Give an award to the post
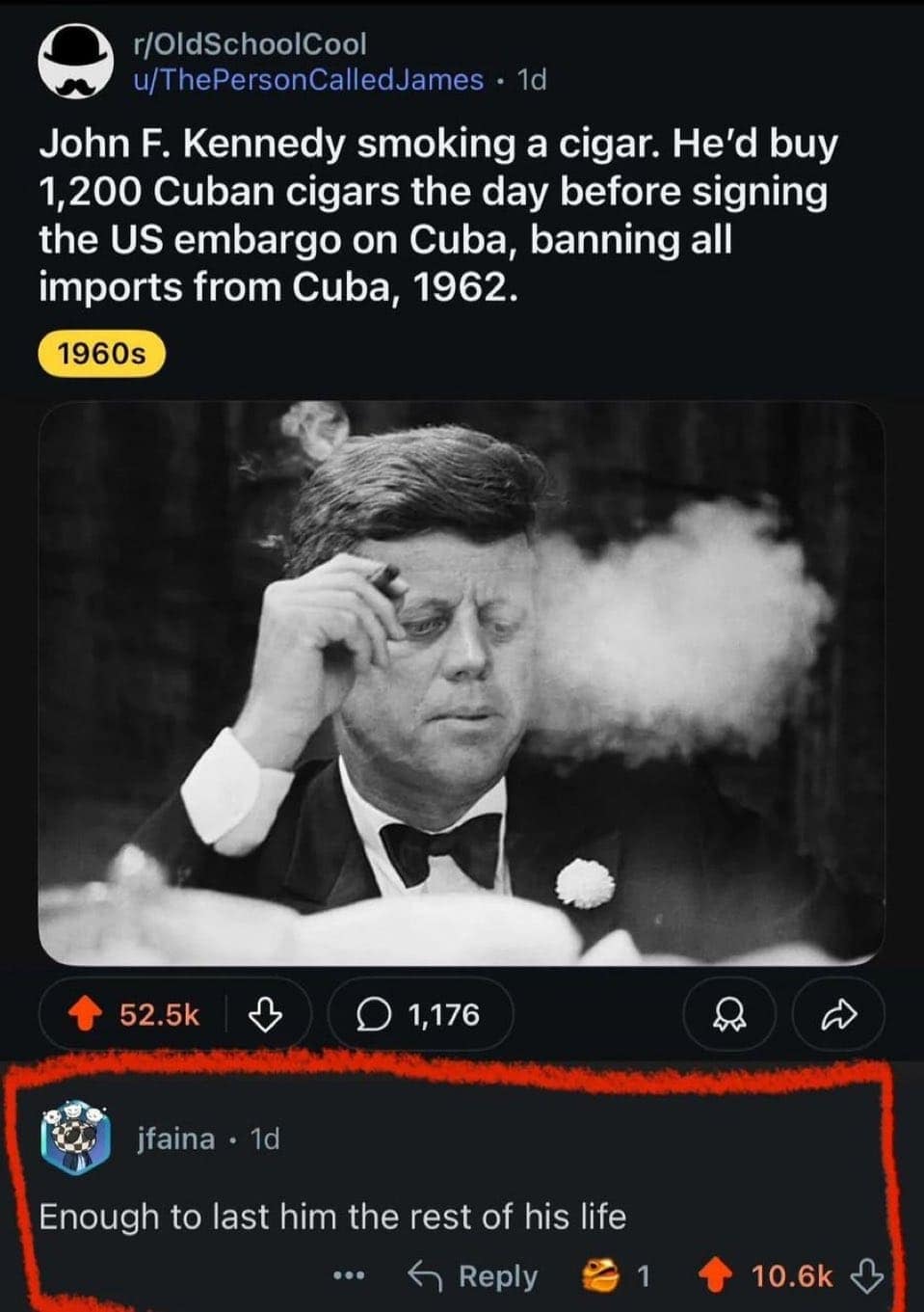Viewport: 924px width, 1312px height. coord(728,1014)
